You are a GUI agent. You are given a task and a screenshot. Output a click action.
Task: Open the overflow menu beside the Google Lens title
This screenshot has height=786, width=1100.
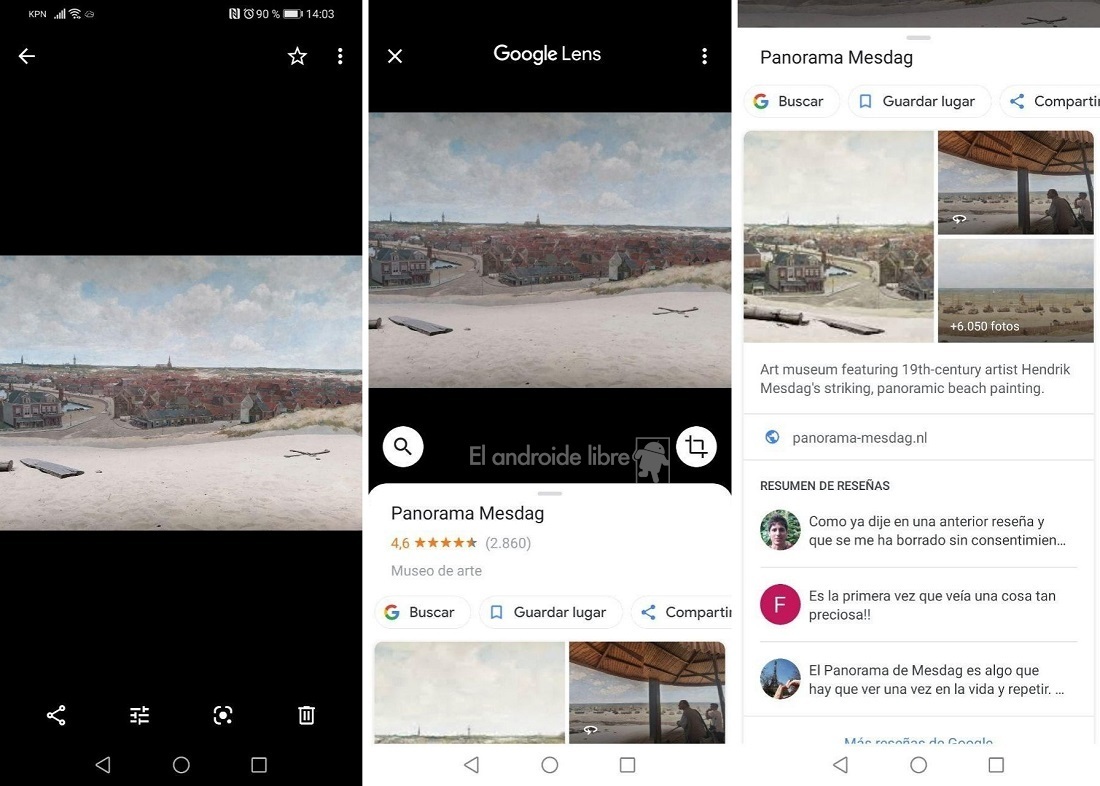click(704, 56)
